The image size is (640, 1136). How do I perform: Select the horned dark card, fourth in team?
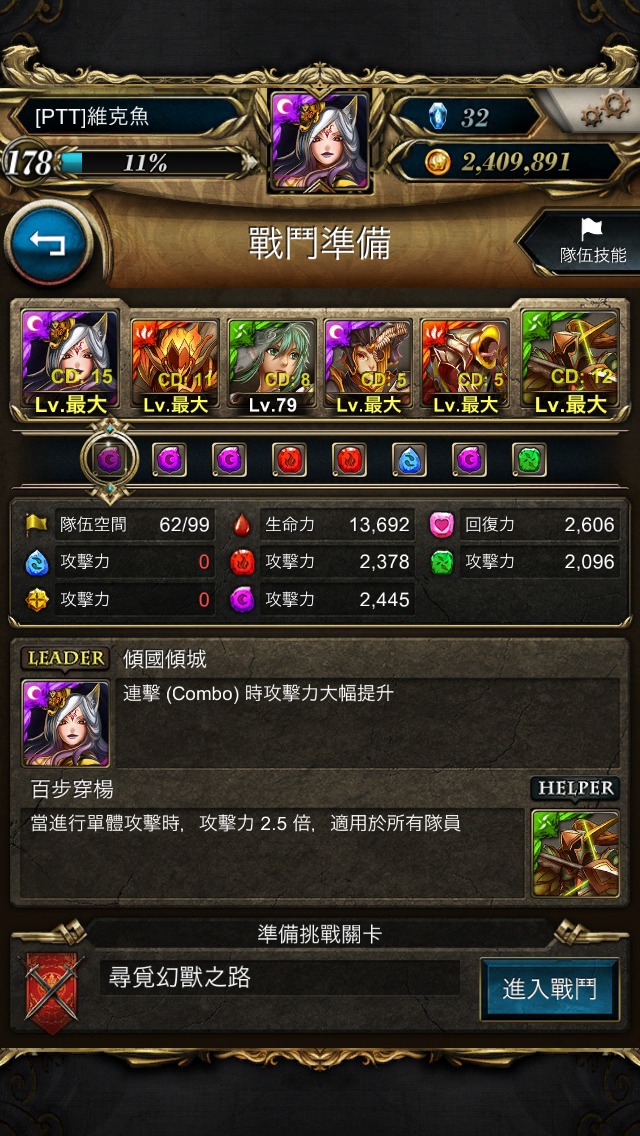click(x=368, y=366)
